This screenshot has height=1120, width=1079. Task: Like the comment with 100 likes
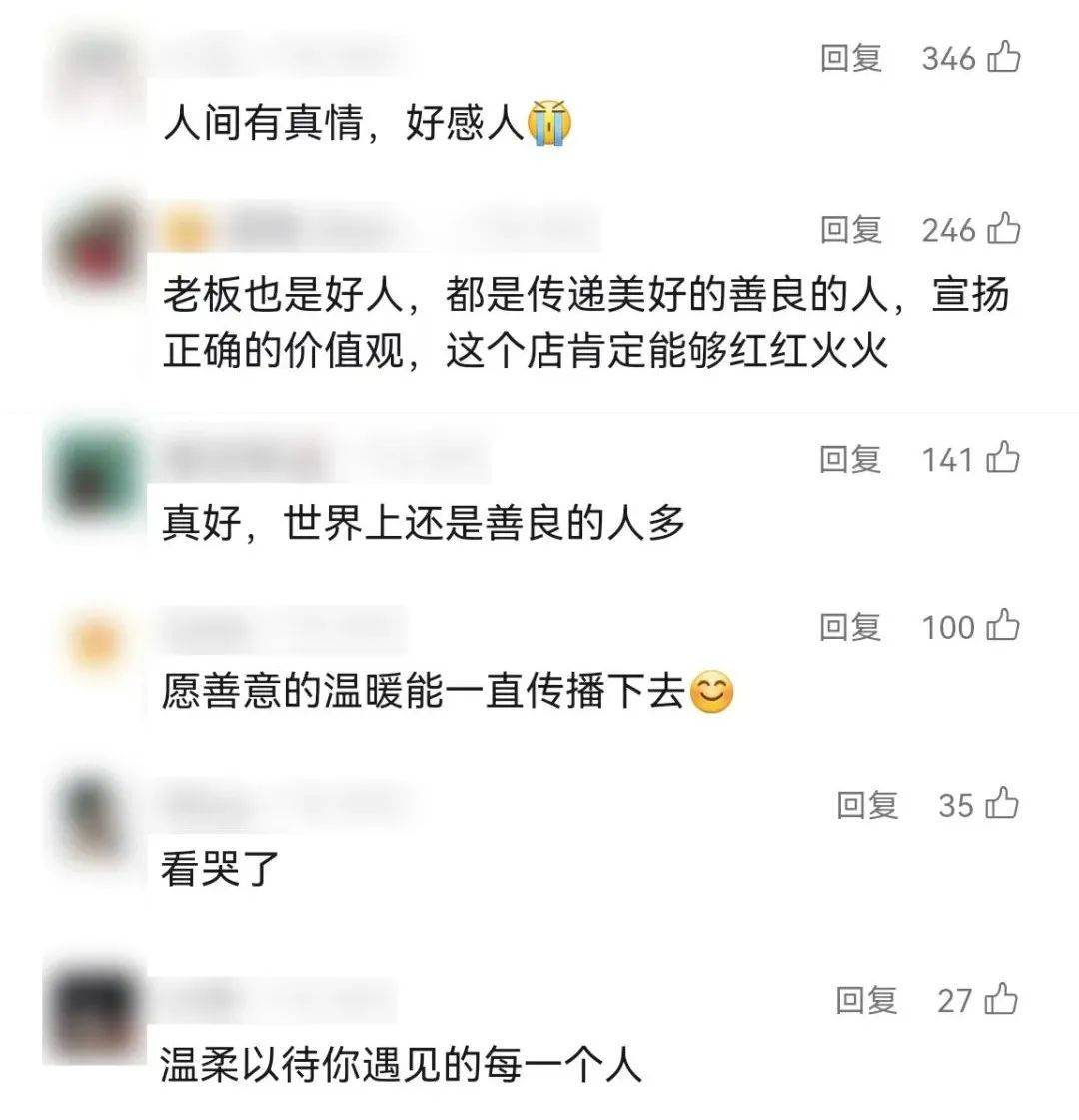pos(1002,626)
